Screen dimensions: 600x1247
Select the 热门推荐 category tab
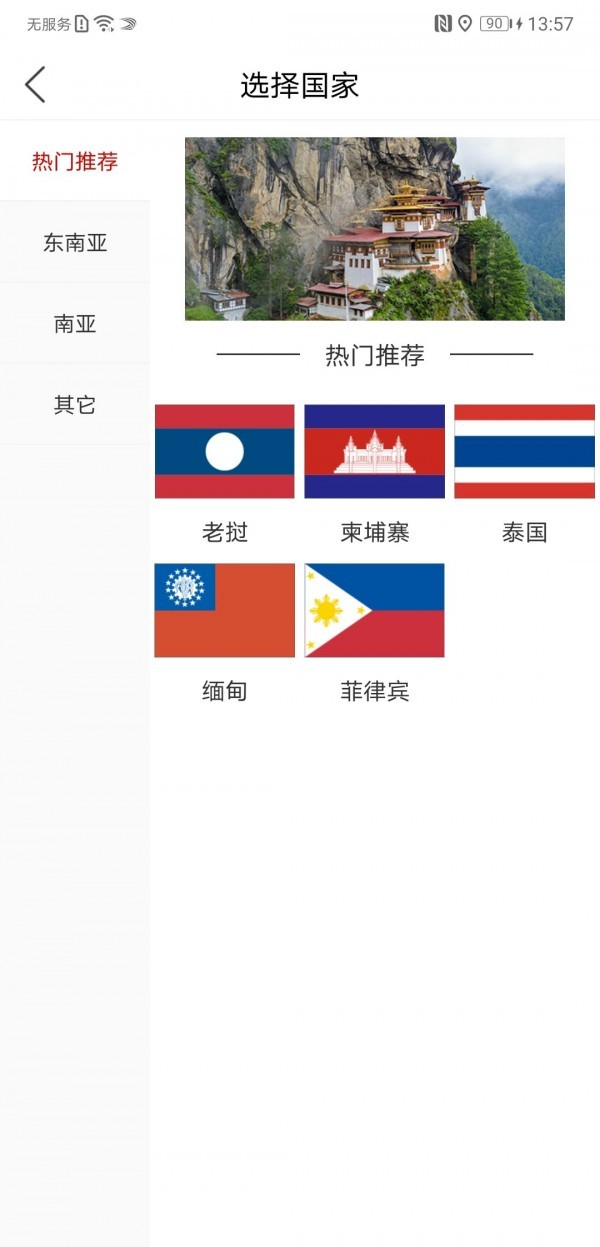click(x=75, y=162)
